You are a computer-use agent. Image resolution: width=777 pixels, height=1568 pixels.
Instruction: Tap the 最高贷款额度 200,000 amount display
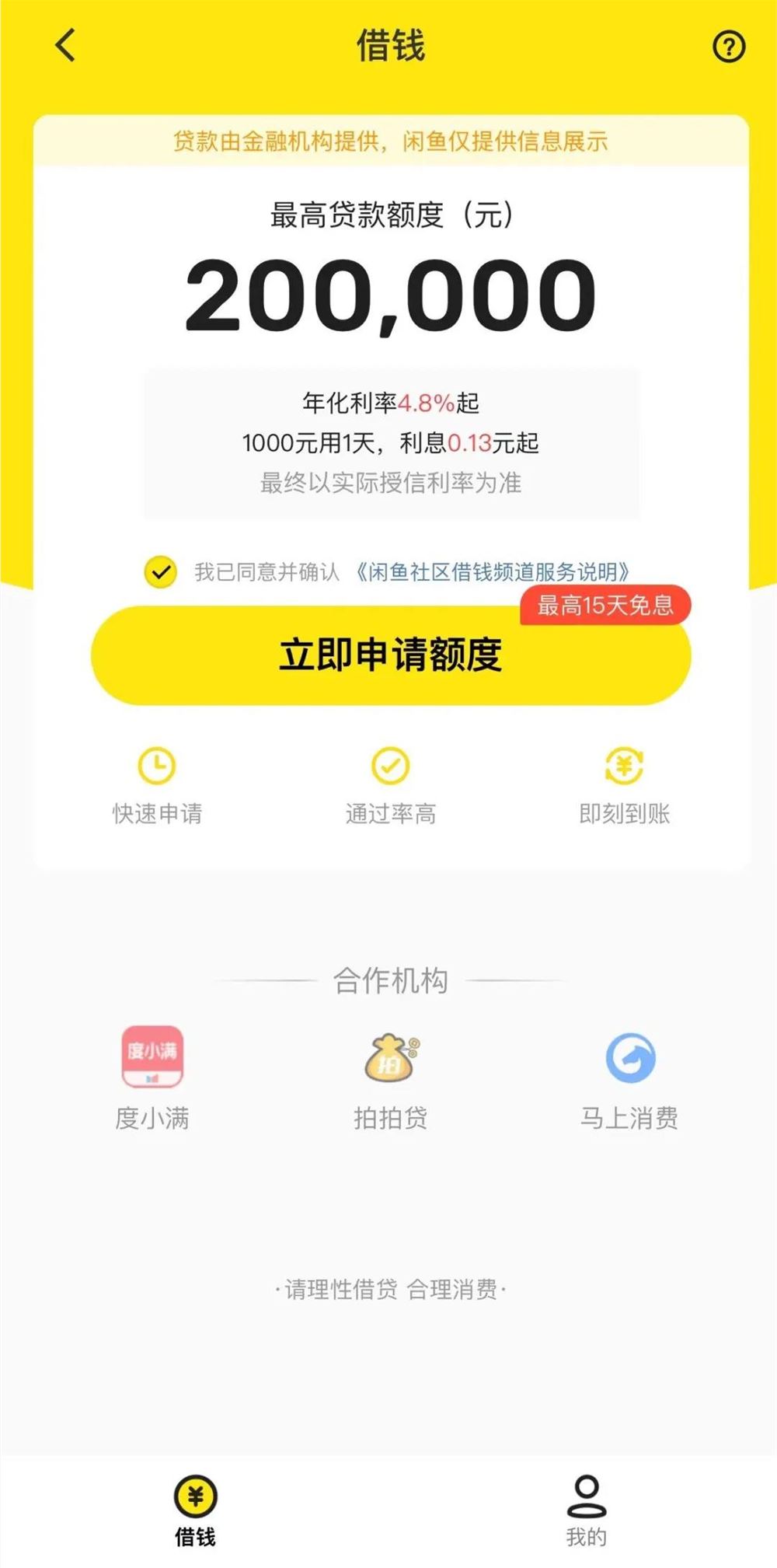pyautogui.click(x=388, y=294)
